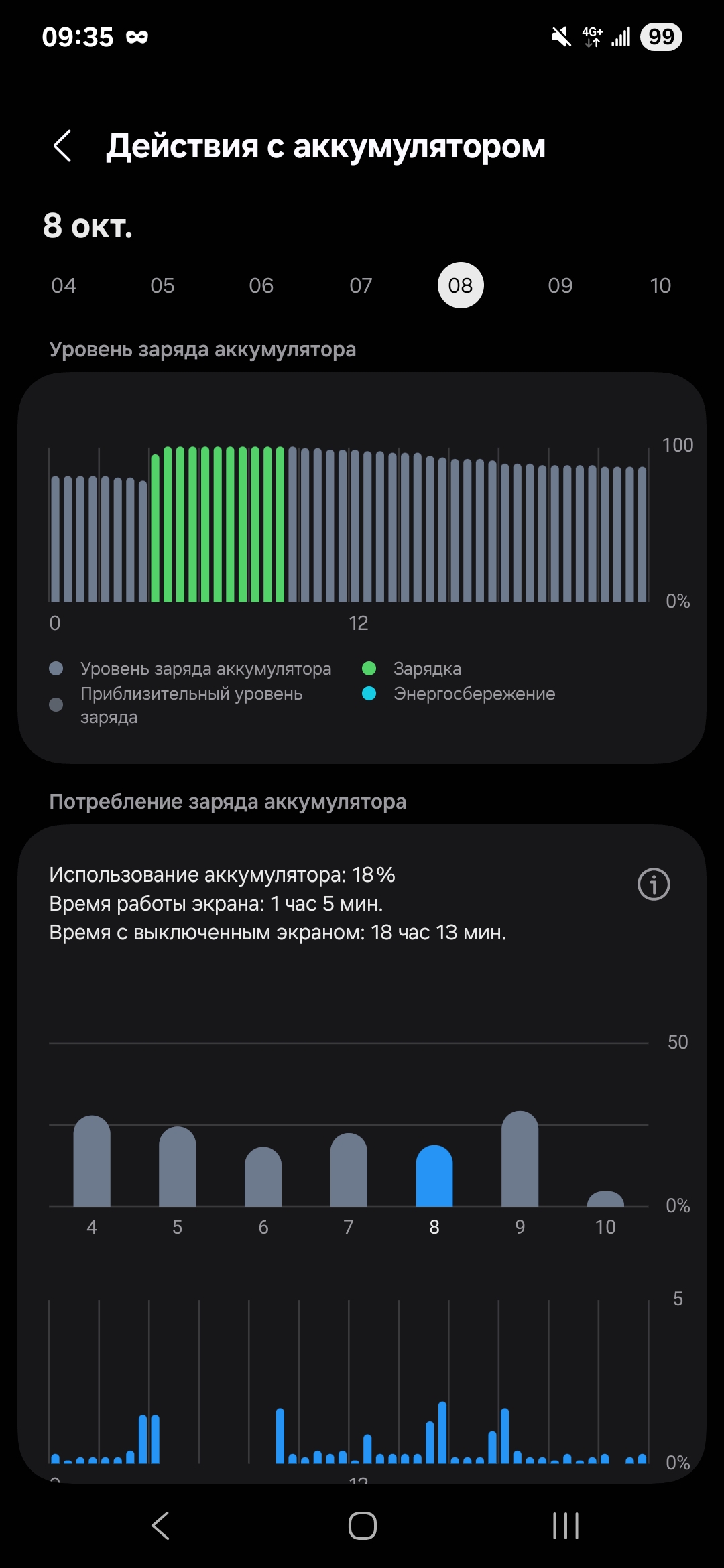The height and width of the screenshot is (1568, 724).
Task: Choose the usage bar for day 6
Action: tap(263, 1177)
